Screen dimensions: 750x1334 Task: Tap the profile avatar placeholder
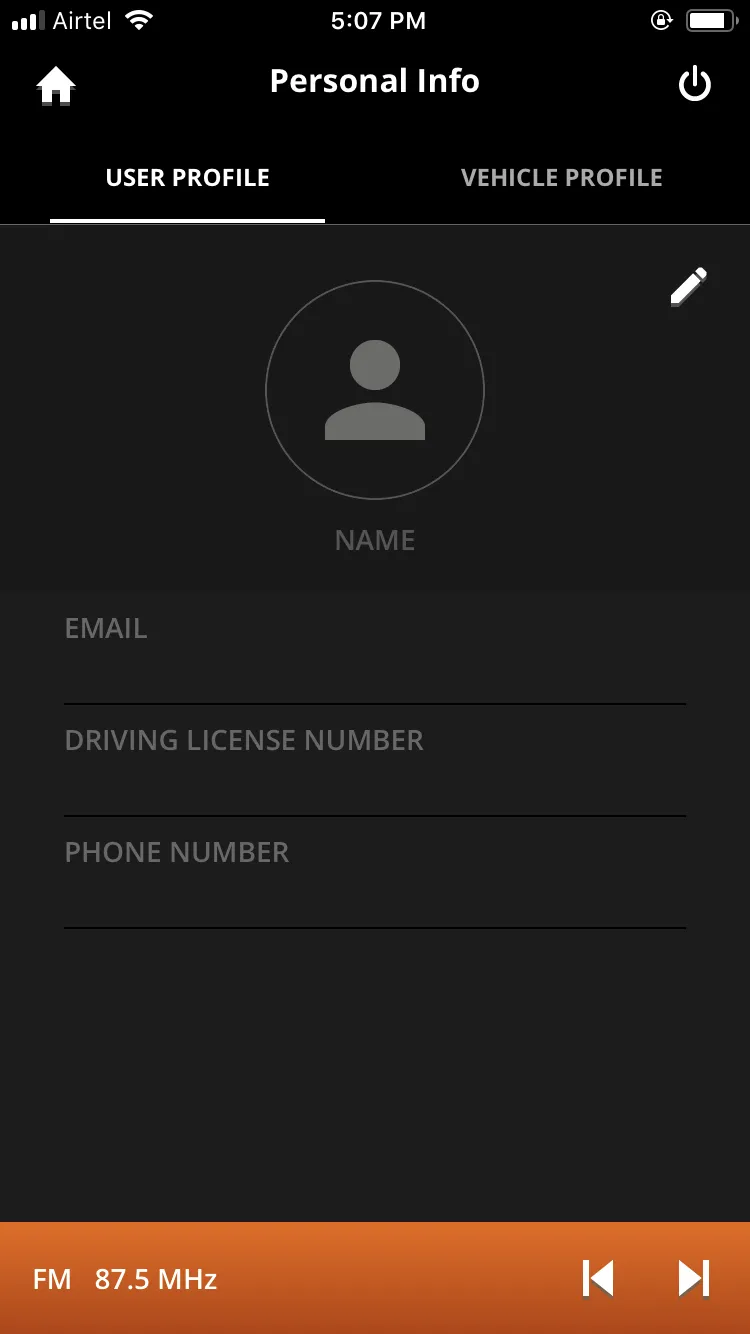pyautogui.click(x=375, y=389)
